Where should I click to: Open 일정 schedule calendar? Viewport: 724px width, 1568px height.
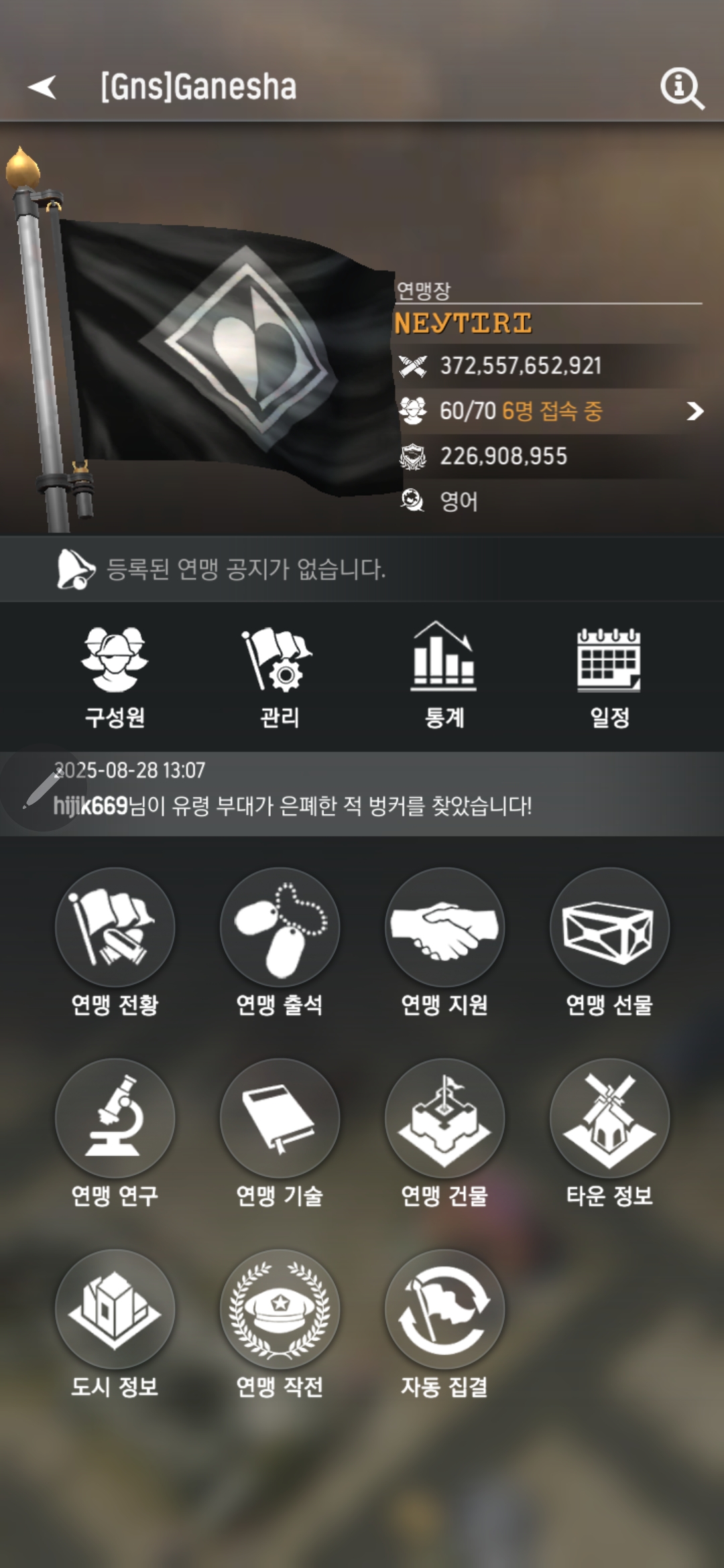pyautogui.click(x=609, y=675)
